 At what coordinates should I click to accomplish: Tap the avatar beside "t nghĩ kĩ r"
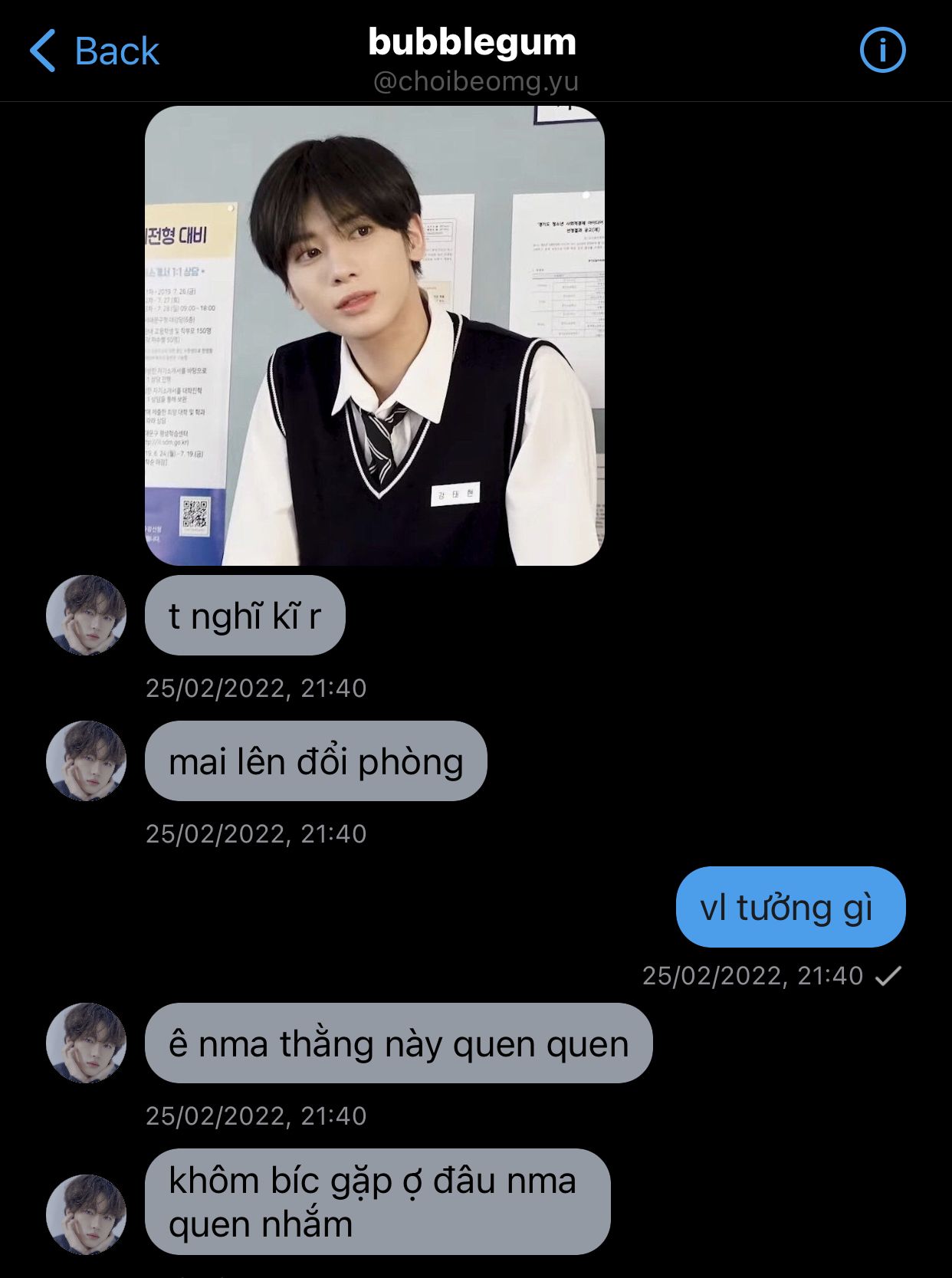(86, 615)
